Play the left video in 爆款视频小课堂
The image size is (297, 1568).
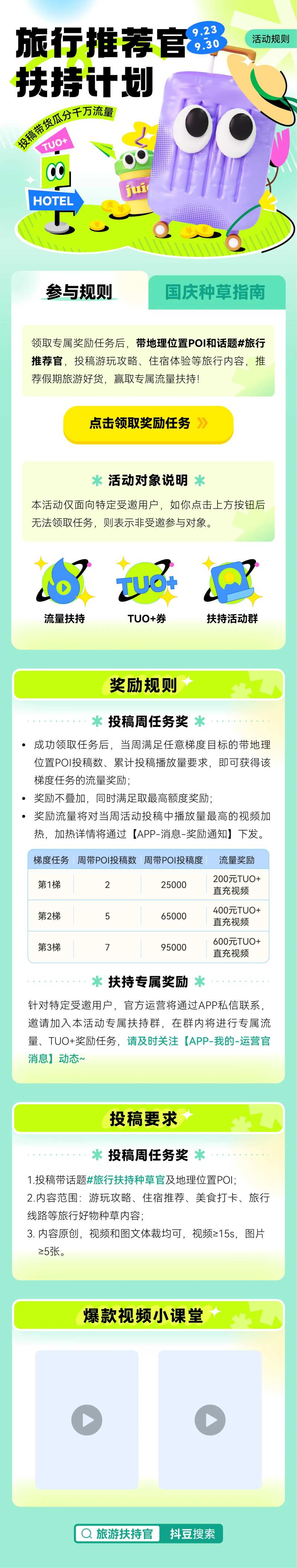[x=87, y=1421]
